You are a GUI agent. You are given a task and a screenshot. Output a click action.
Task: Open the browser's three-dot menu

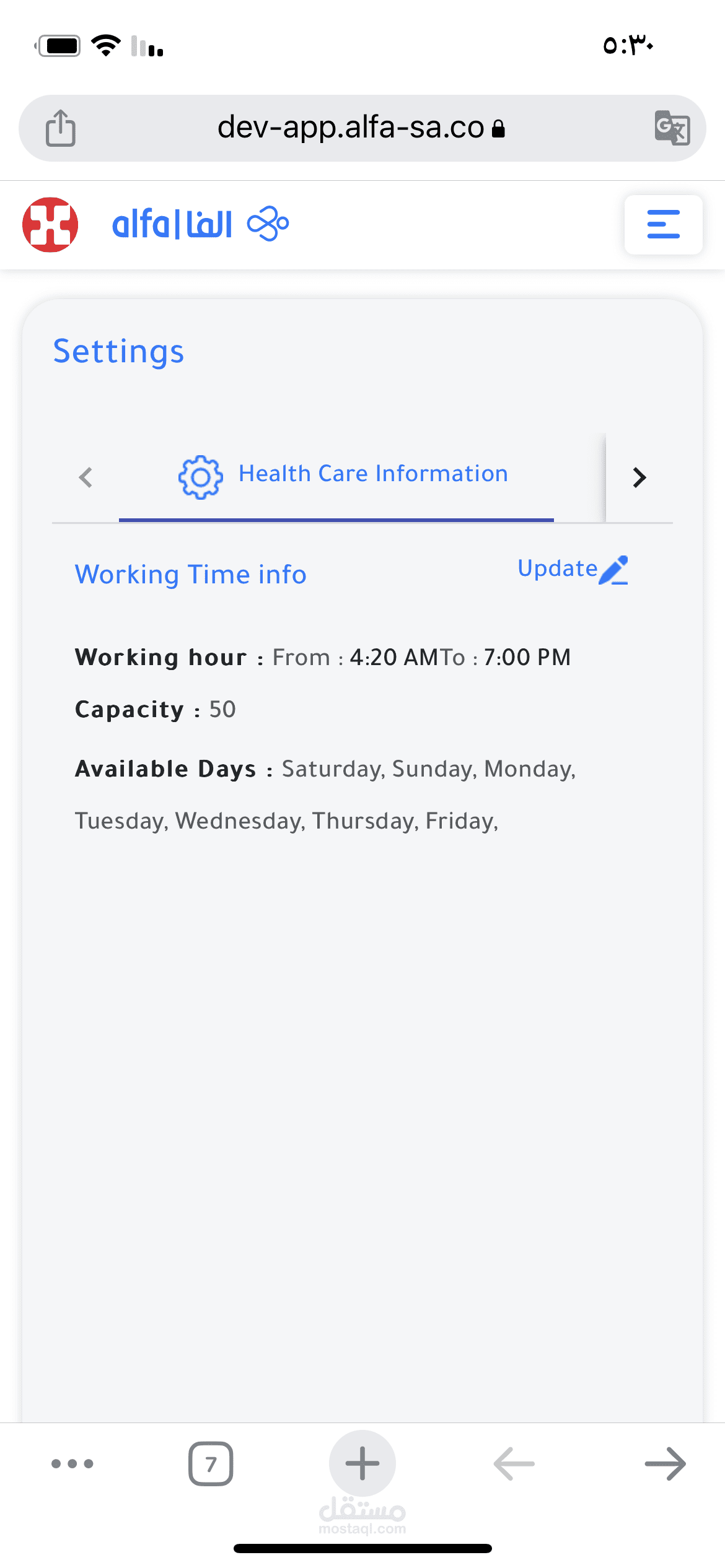click(72, 1463)
